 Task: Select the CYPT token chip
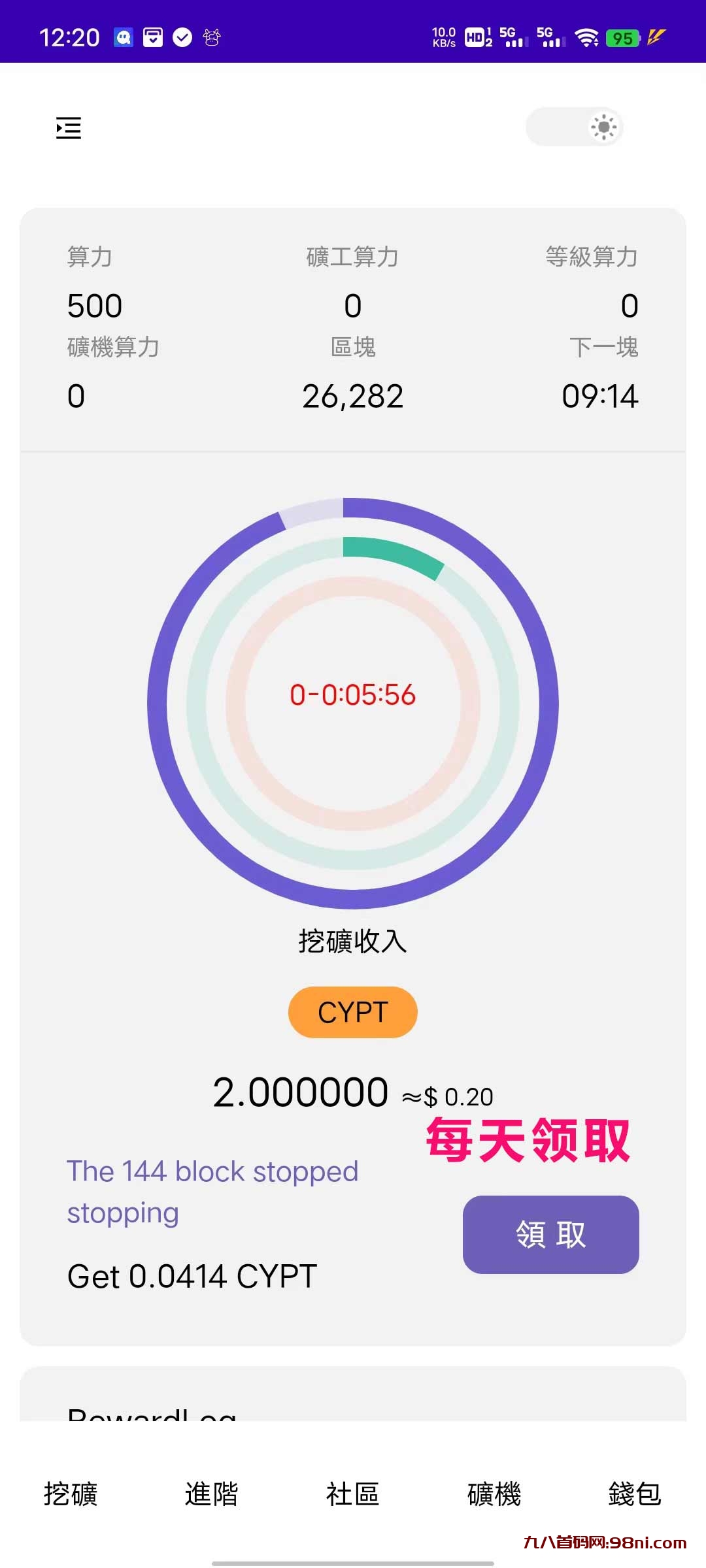(353, 1012)
